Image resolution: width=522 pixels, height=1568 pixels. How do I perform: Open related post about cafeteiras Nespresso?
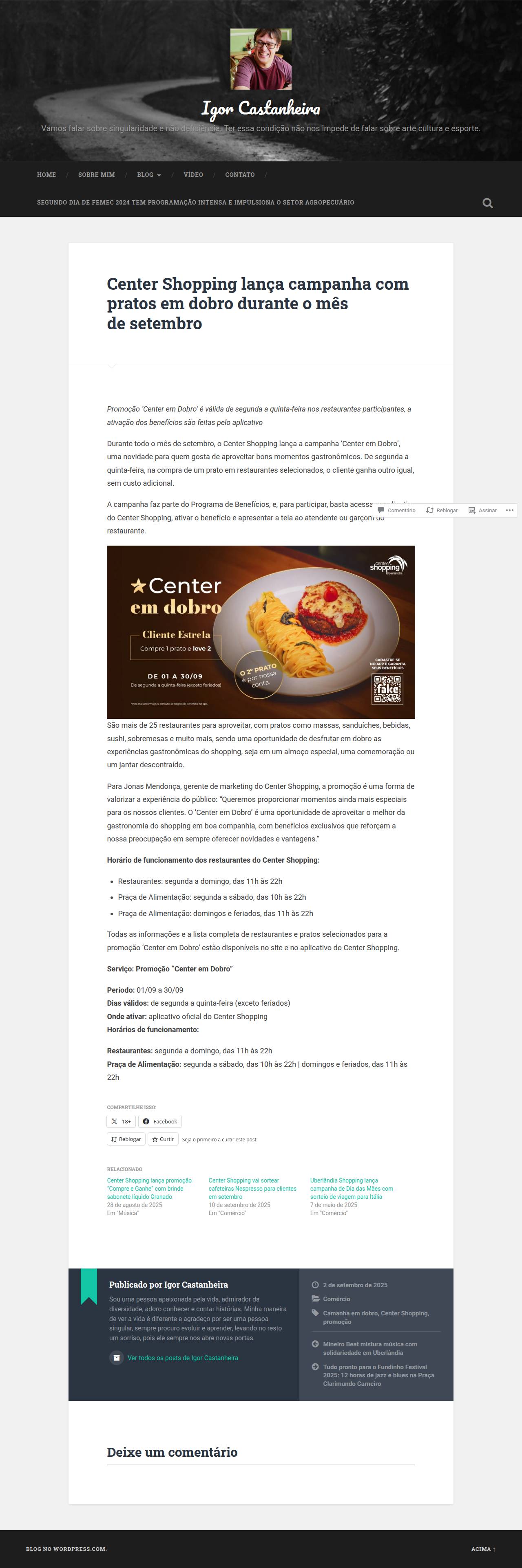(252, 1188)
